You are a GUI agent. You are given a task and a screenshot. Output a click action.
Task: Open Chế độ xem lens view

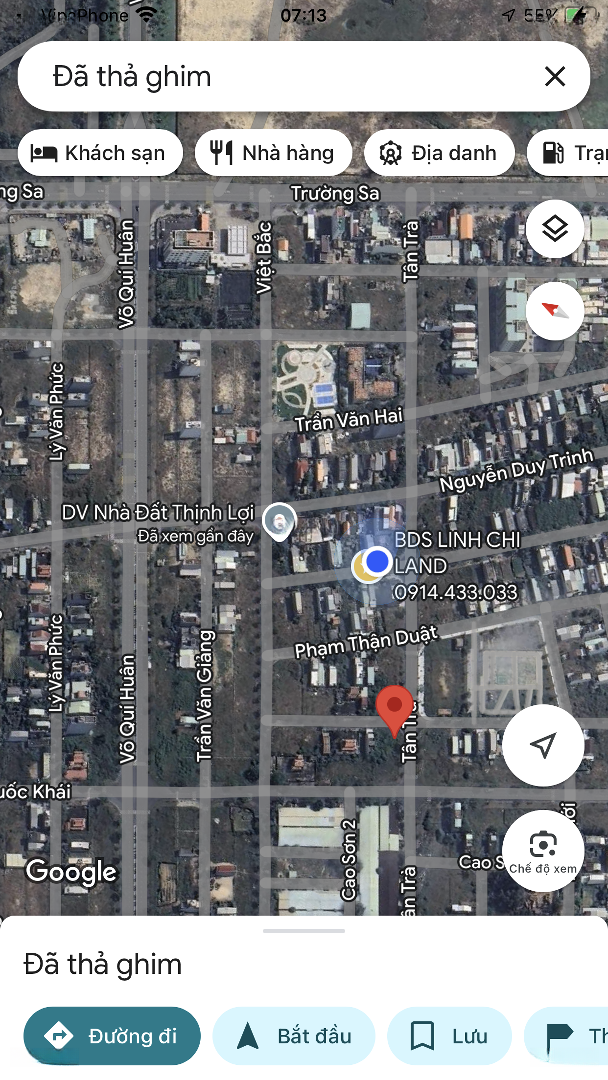543,850
